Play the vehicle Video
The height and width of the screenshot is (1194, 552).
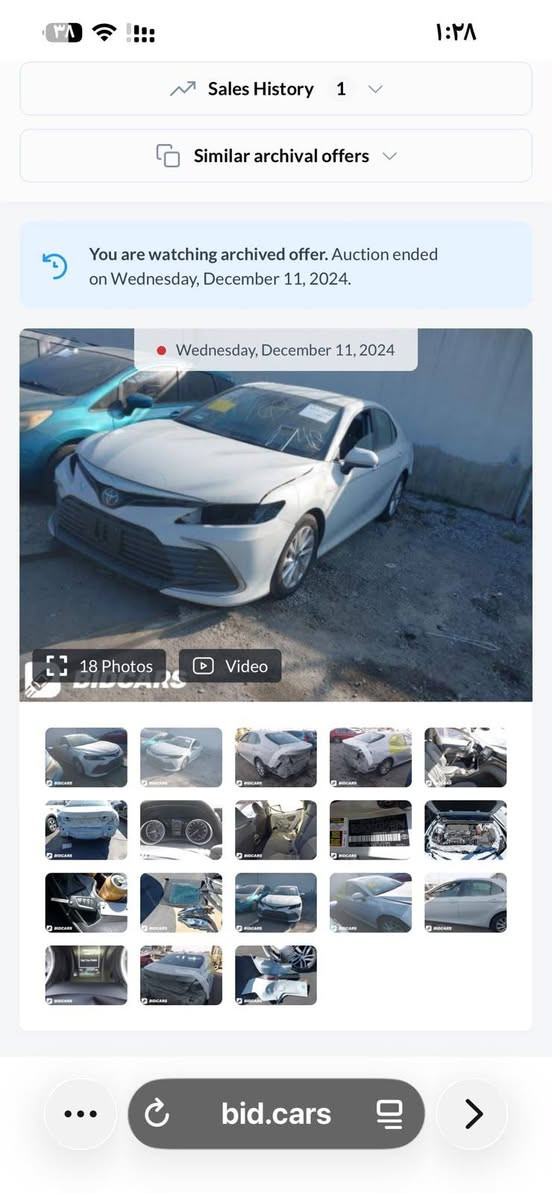point(230,666)
